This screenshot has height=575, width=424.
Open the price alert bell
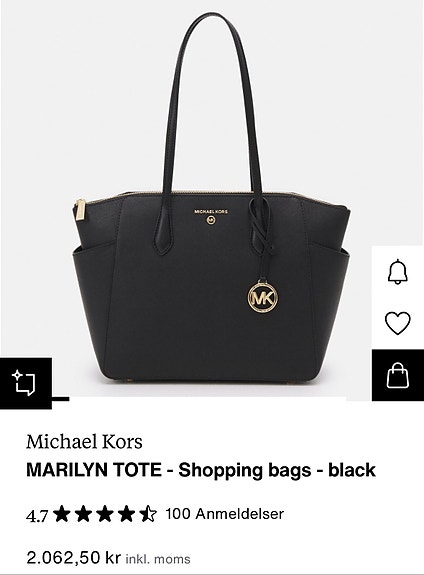(x=398, y=272)
